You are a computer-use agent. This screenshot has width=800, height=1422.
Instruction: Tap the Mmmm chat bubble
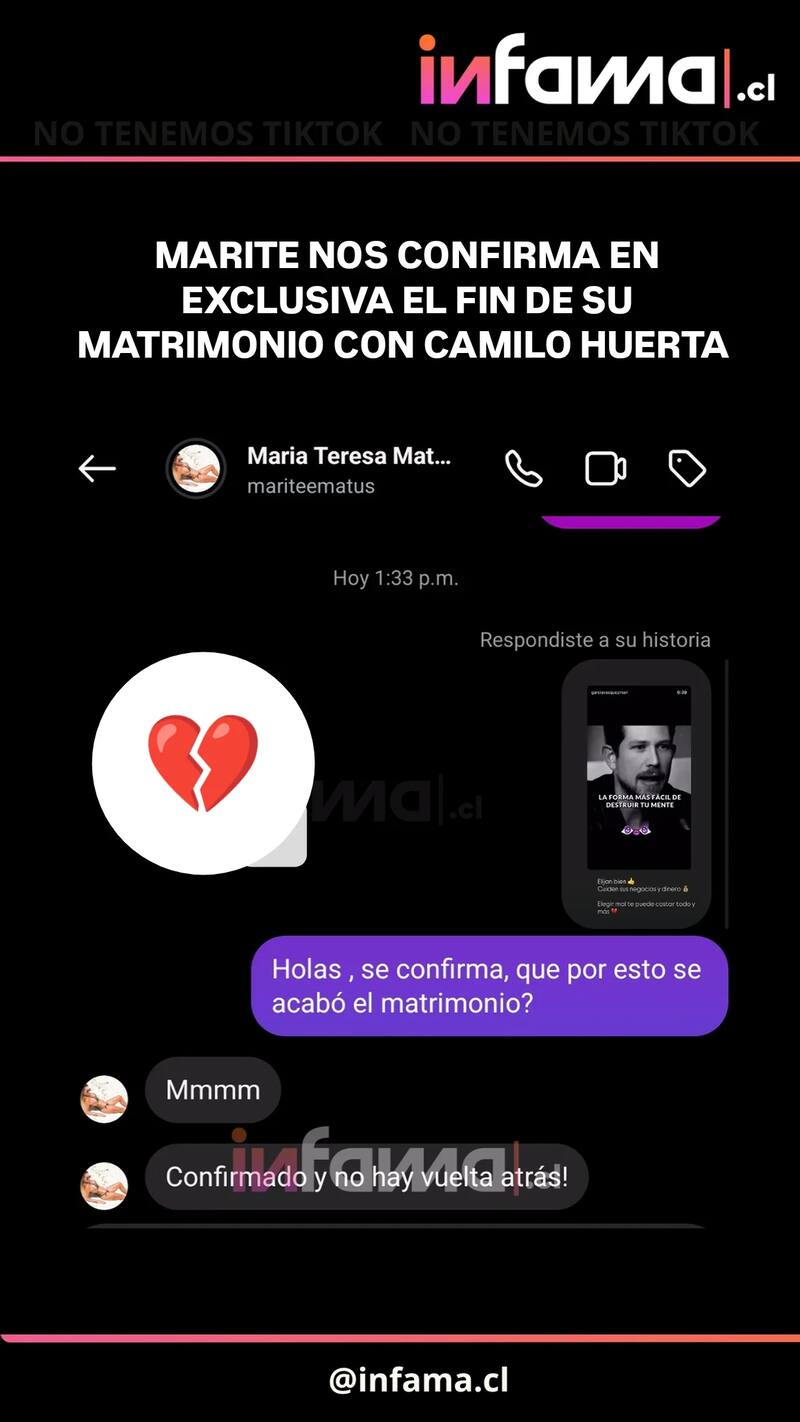212,1090
